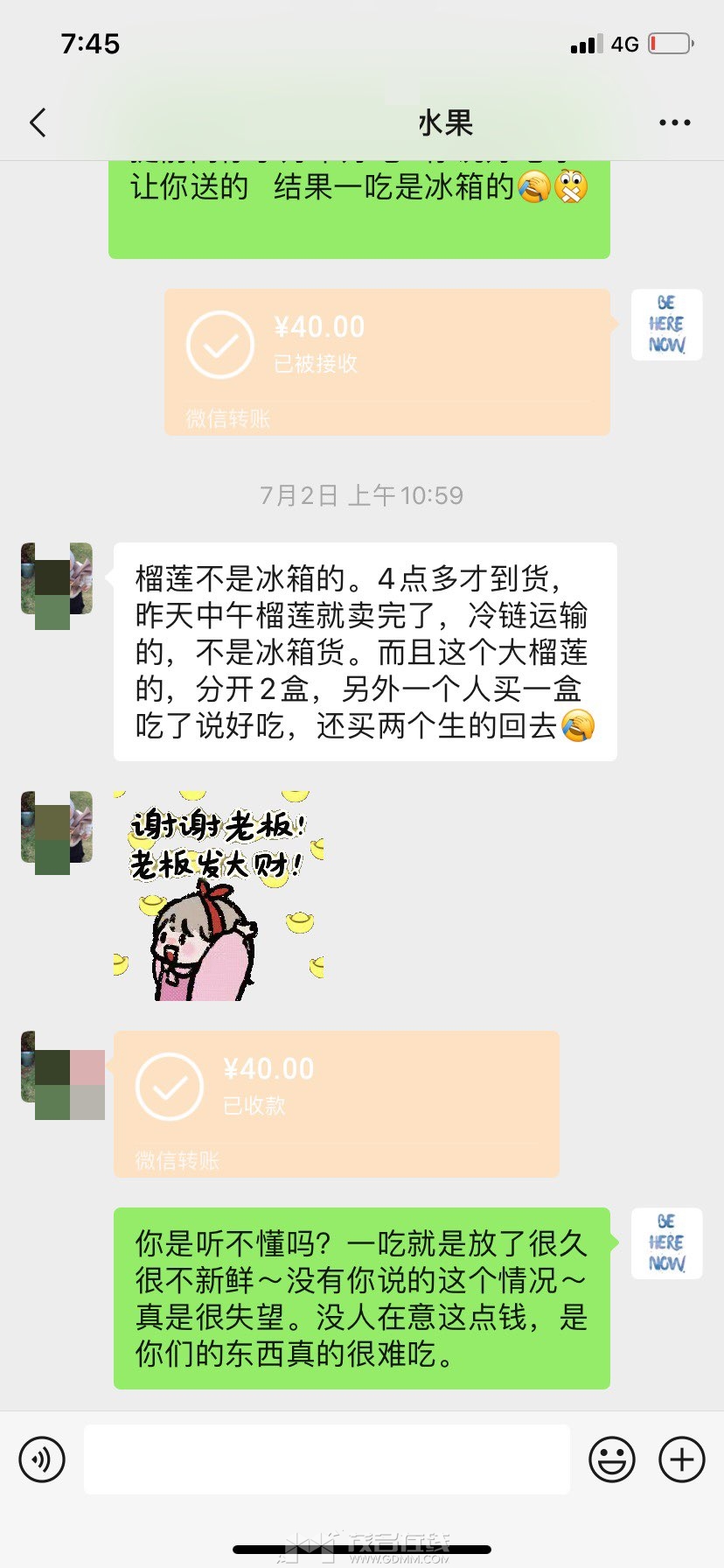Image resolution: width=724 pixels, height=1568 pixels.
Task: Open the seller's avatar beside the 榴莲 message
Action: coord(57,578)
